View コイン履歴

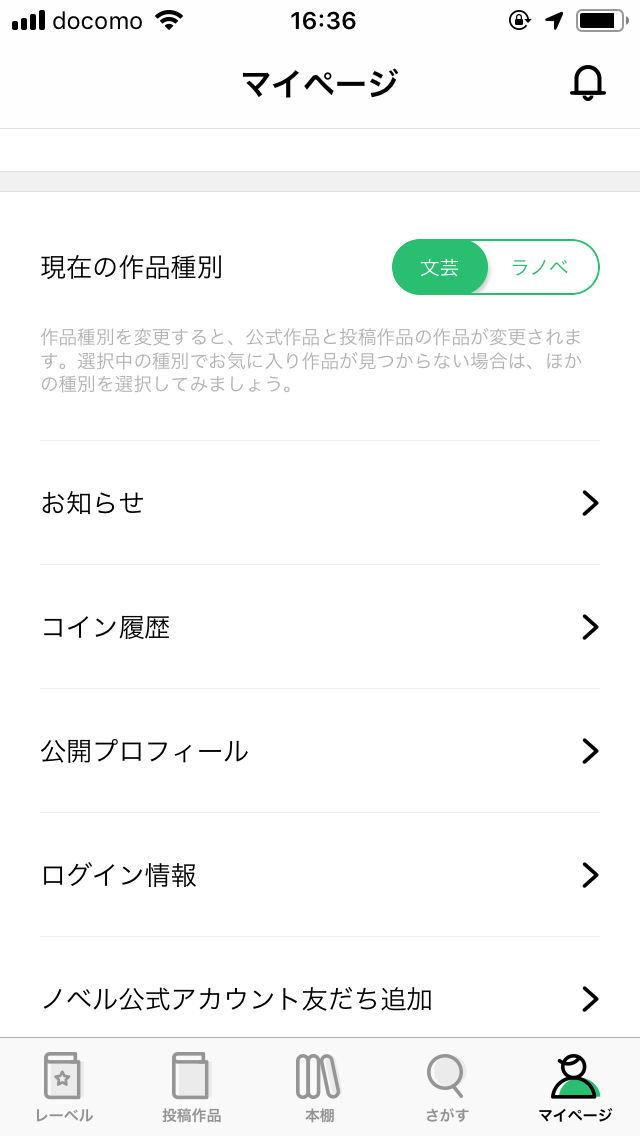(x=320, y=627)
